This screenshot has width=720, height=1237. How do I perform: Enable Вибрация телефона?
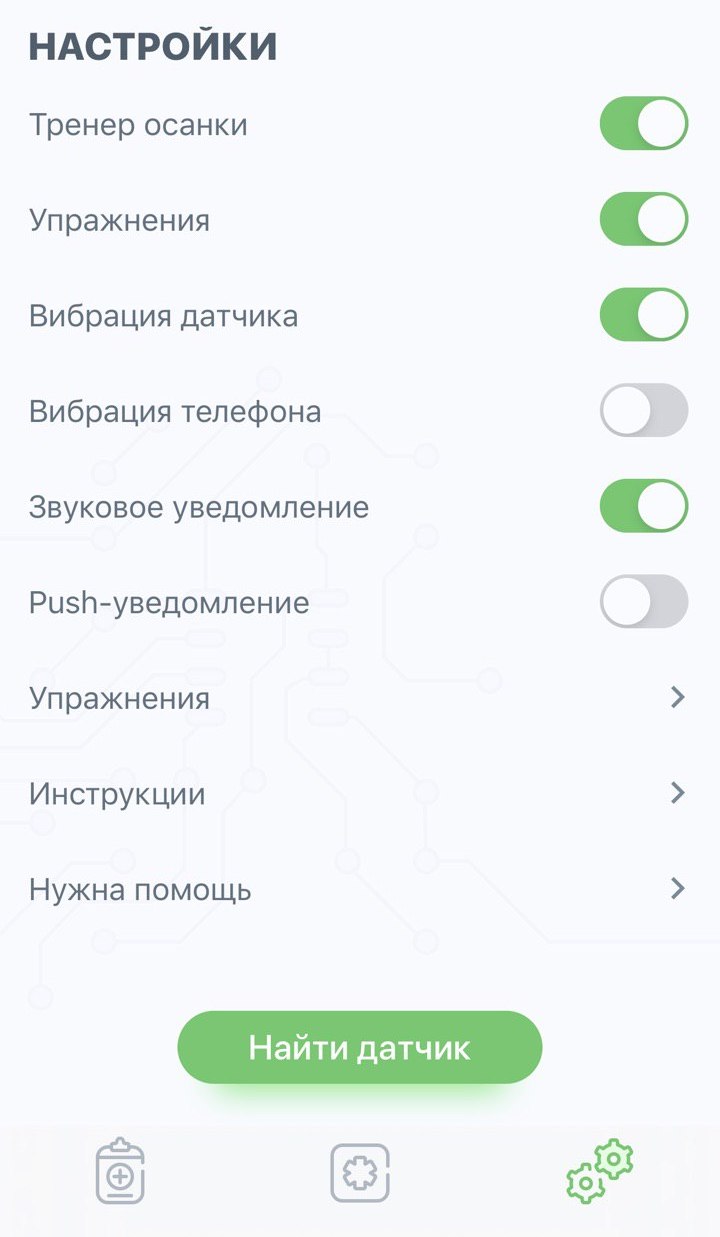643,410
